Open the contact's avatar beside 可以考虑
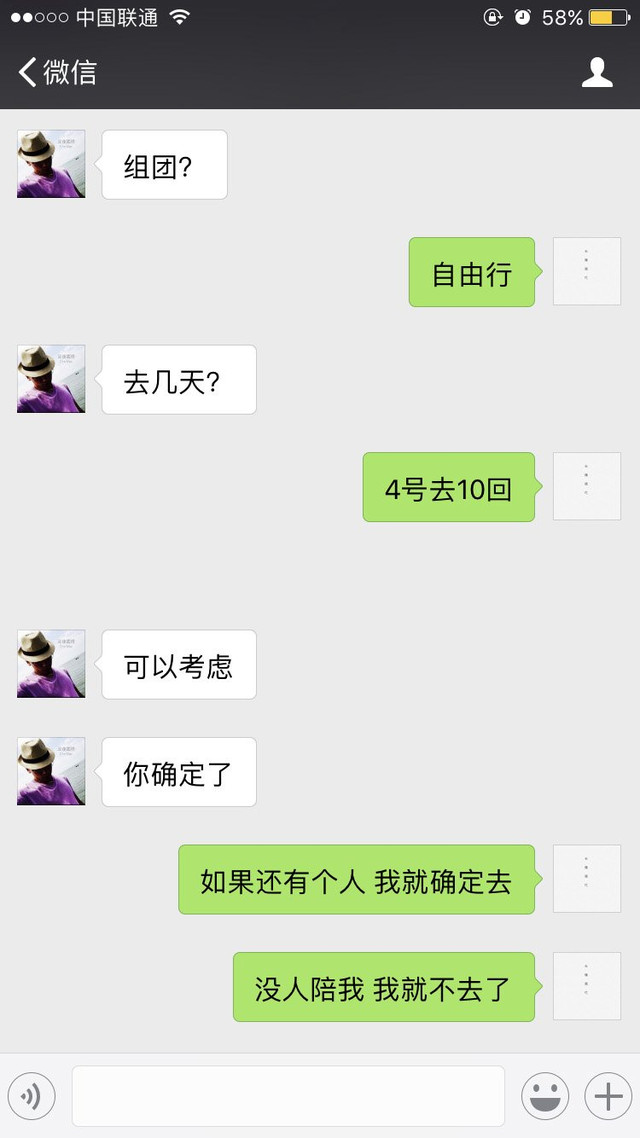Image resolution: width=640 pixels, height=1138 pixels. point(51,664)
